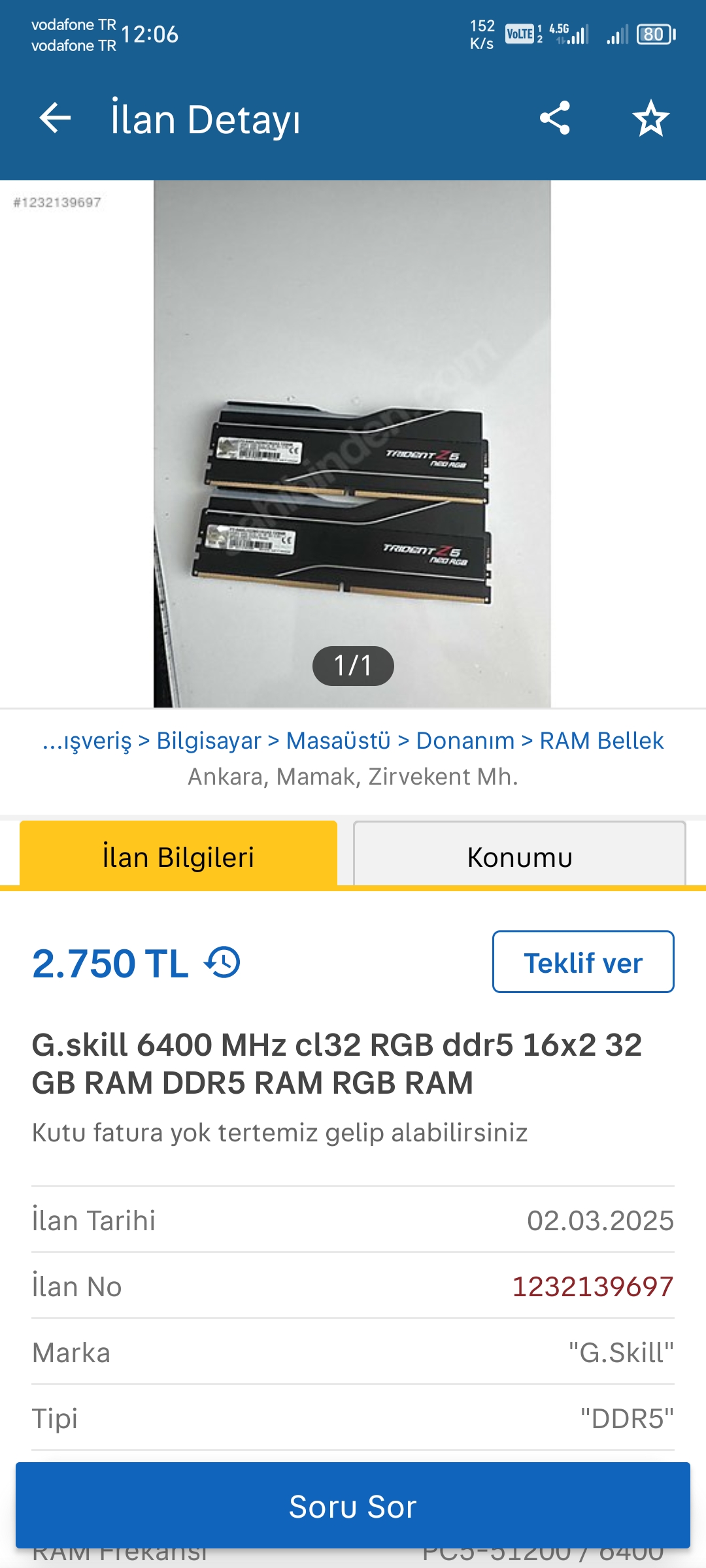Open Masaüstü category in breadcrumb
The height and width of the screenshot is (1568, 706).
(338, 741)
